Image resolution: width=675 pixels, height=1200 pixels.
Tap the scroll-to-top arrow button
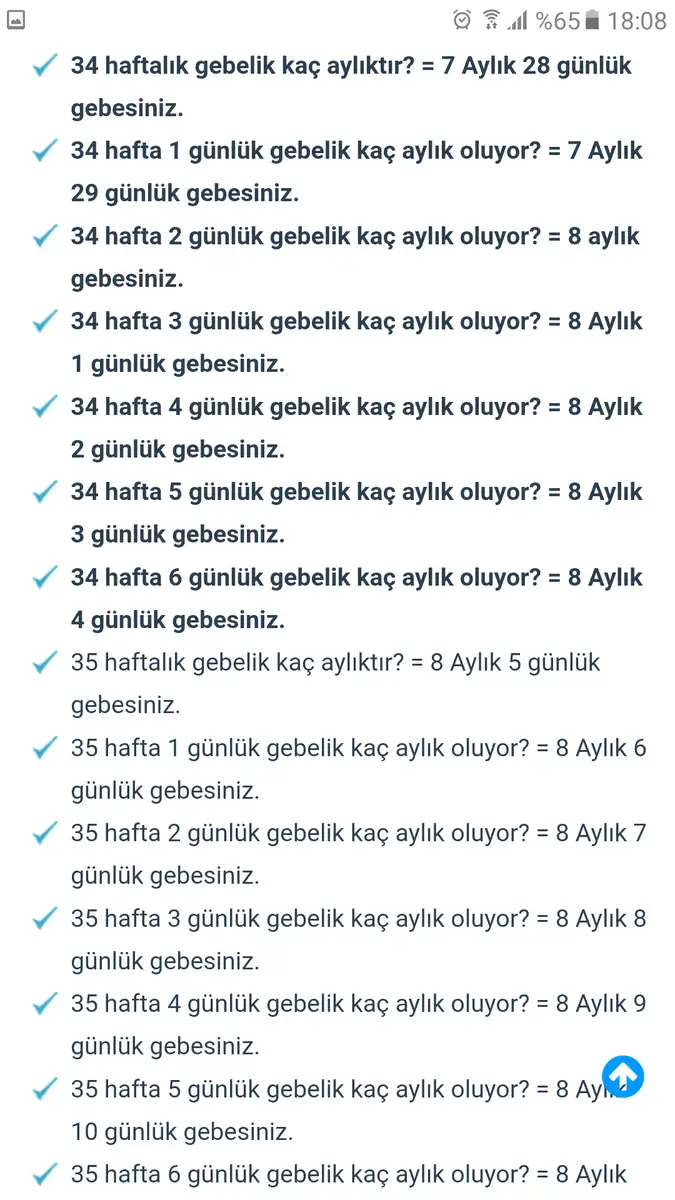622,1077
